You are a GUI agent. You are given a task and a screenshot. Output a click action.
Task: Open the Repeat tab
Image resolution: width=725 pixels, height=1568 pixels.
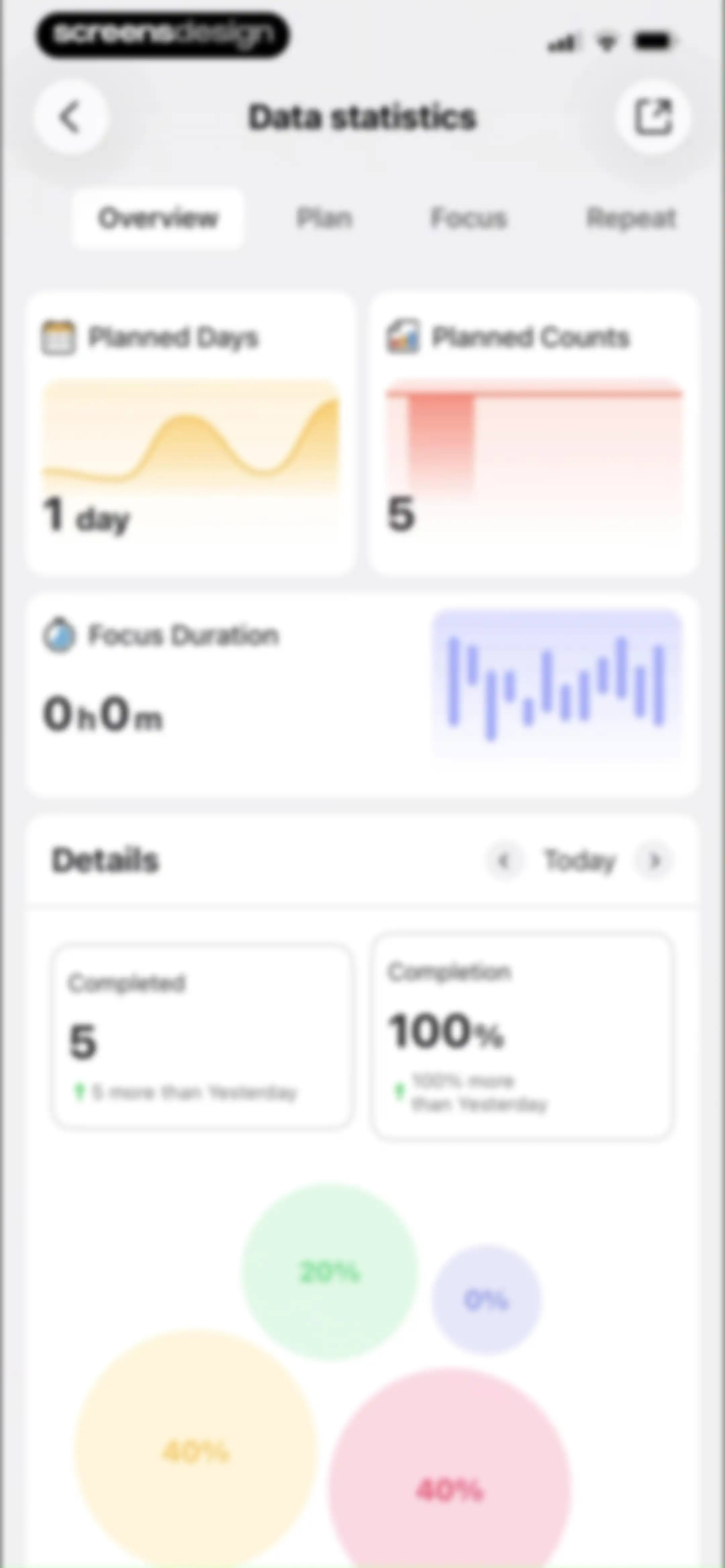(631, 219)
